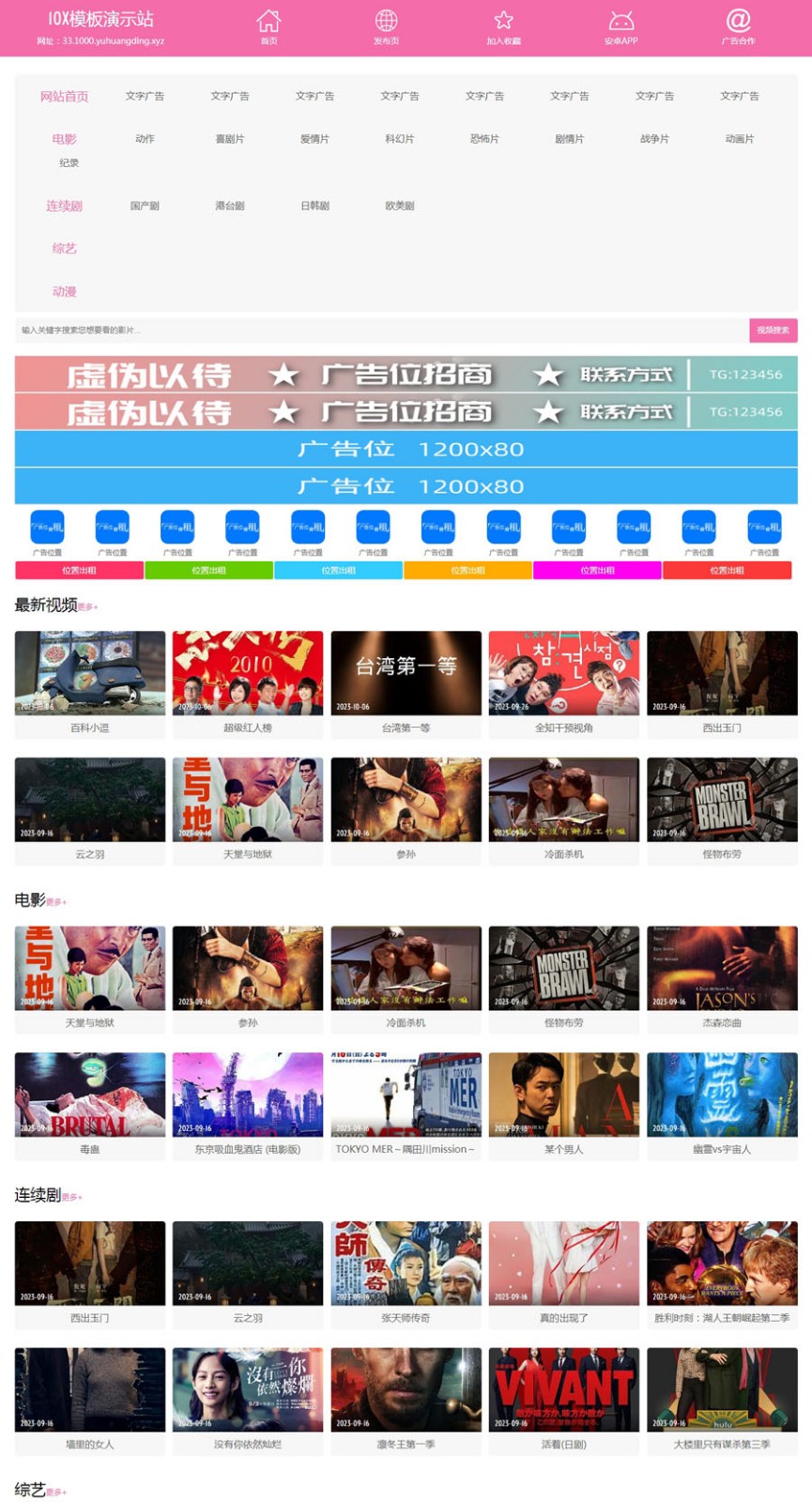812x1502 pixels.
Task: Tap 加入收藏 star icon
Action: (x=503, y=25)
